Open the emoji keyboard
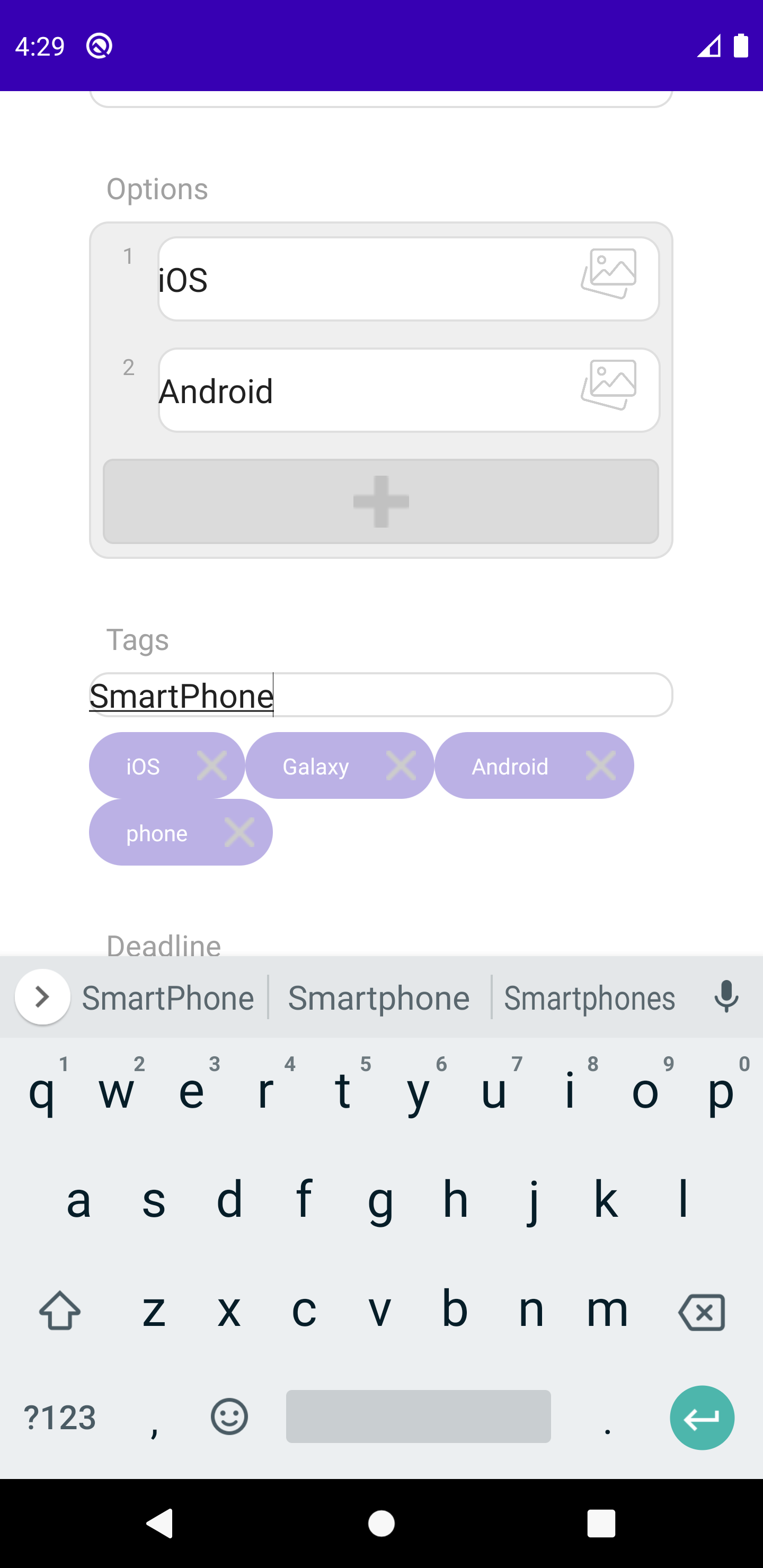The height and width of the screenshot is (1568, 763). 229,1416
